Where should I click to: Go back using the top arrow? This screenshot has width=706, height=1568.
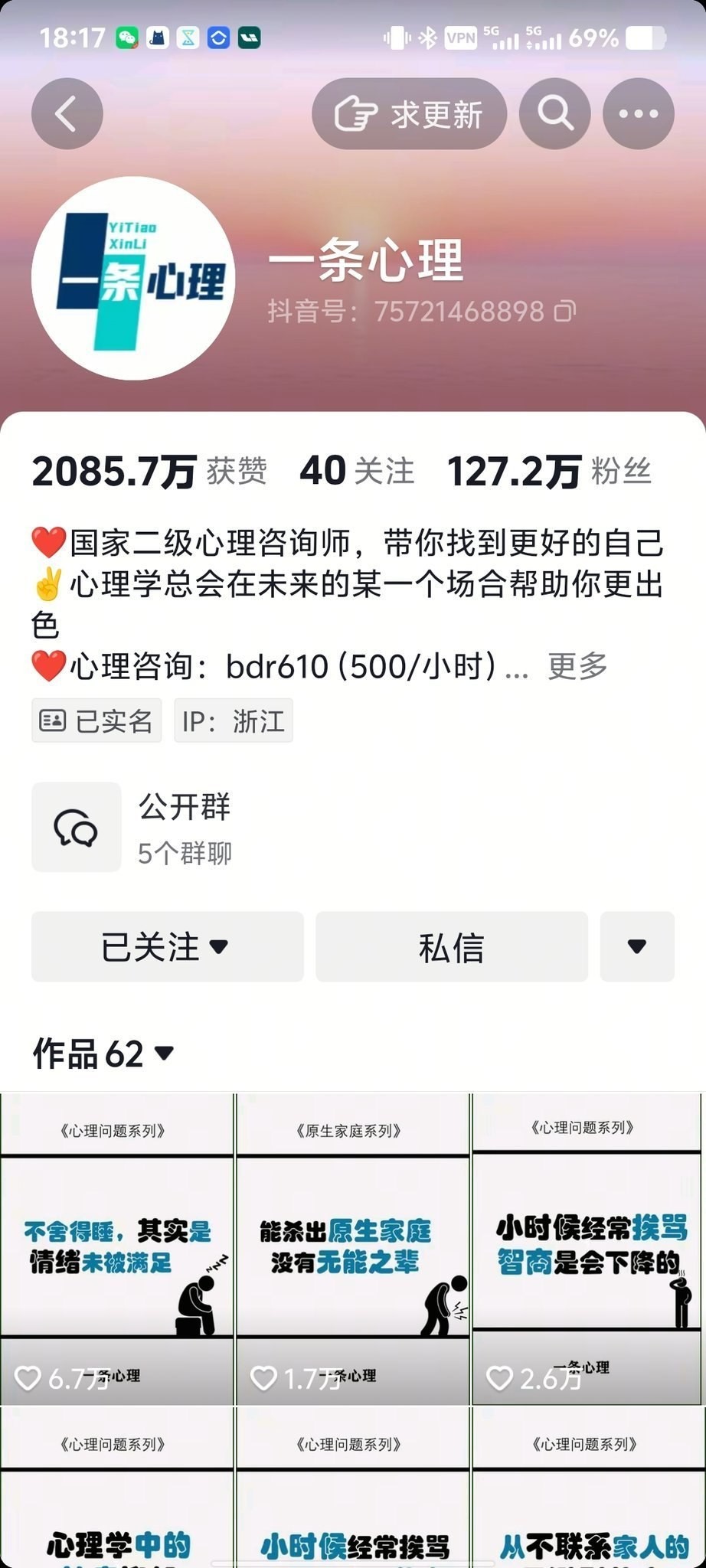point(67,114)
